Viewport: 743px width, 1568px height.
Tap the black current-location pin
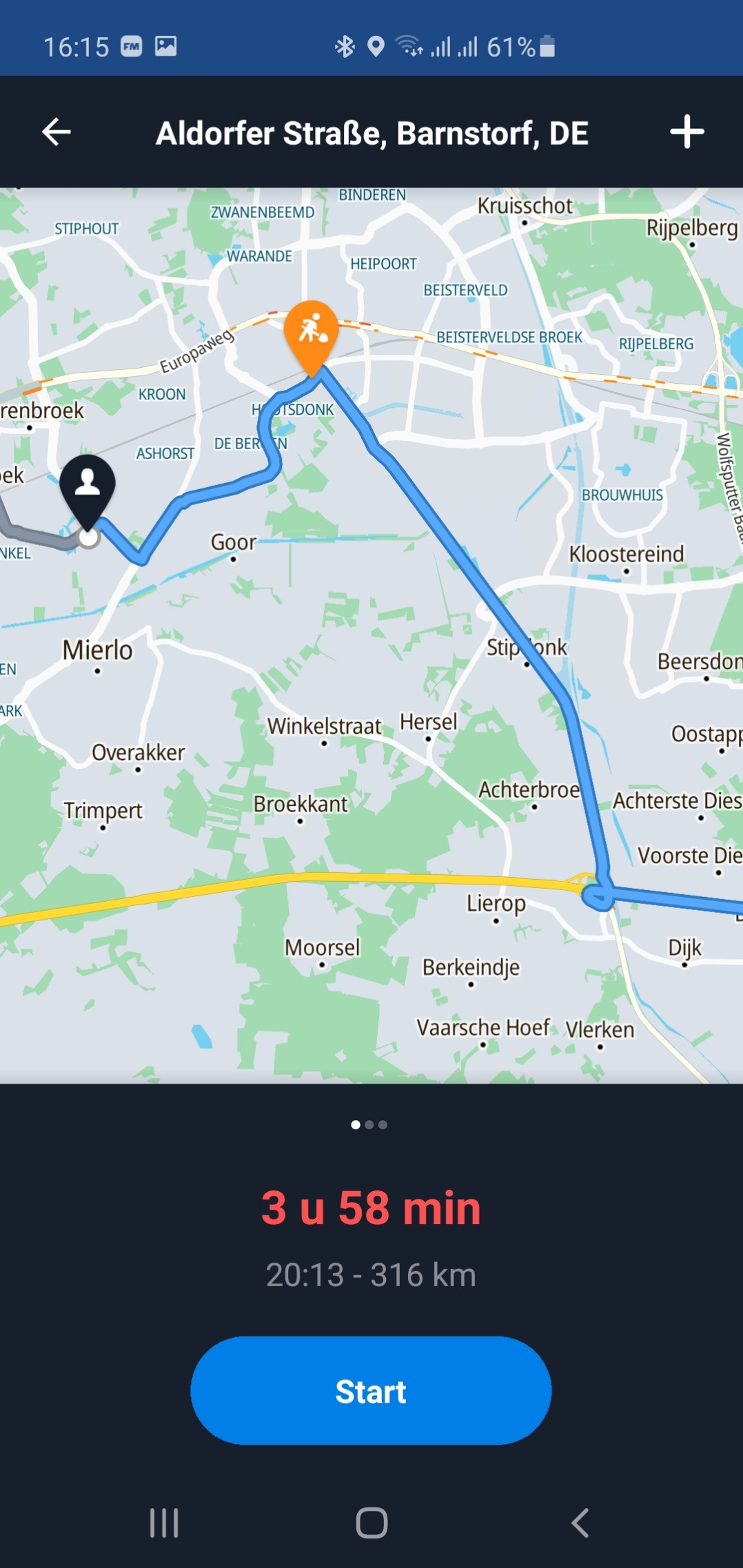click(88, 485)
